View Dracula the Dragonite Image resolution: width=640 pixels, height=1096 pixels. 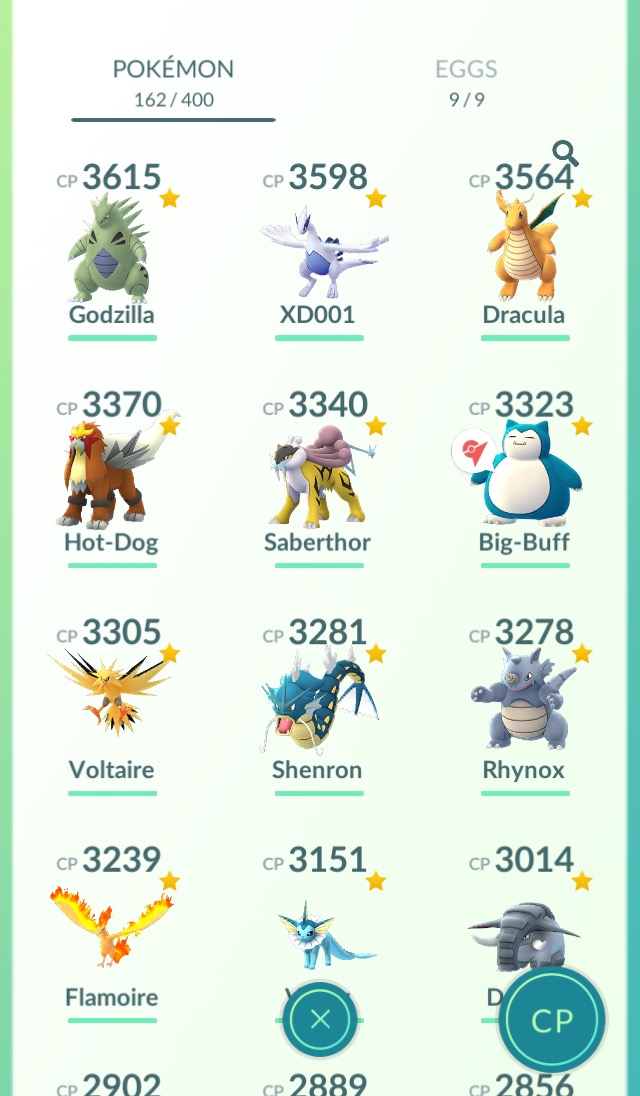[525, 251]
